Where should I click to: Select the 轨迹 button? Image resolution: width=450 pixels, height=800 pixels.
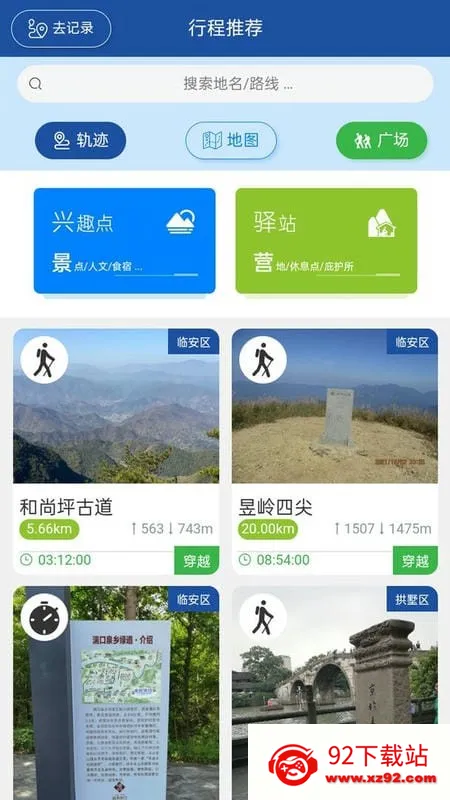tap(81, 140)
